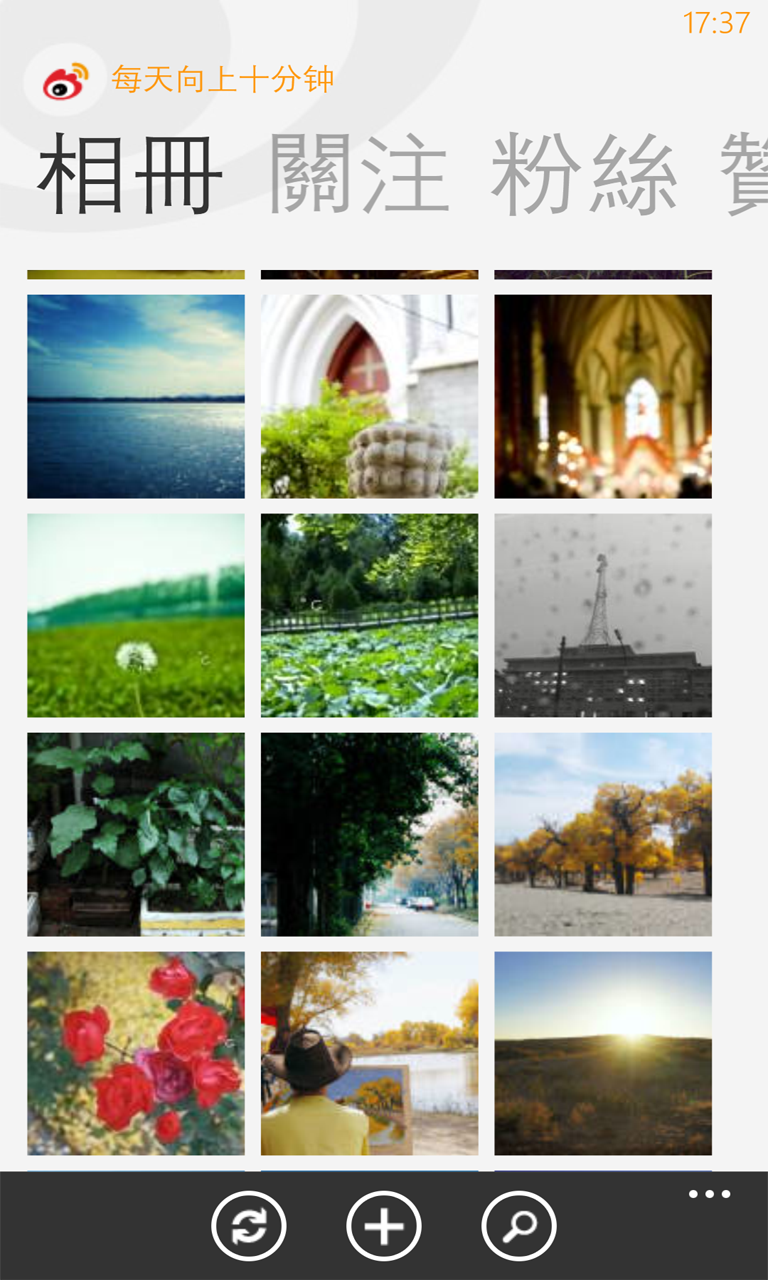
Task: View the white church archway photo
Action: point(369,396)
